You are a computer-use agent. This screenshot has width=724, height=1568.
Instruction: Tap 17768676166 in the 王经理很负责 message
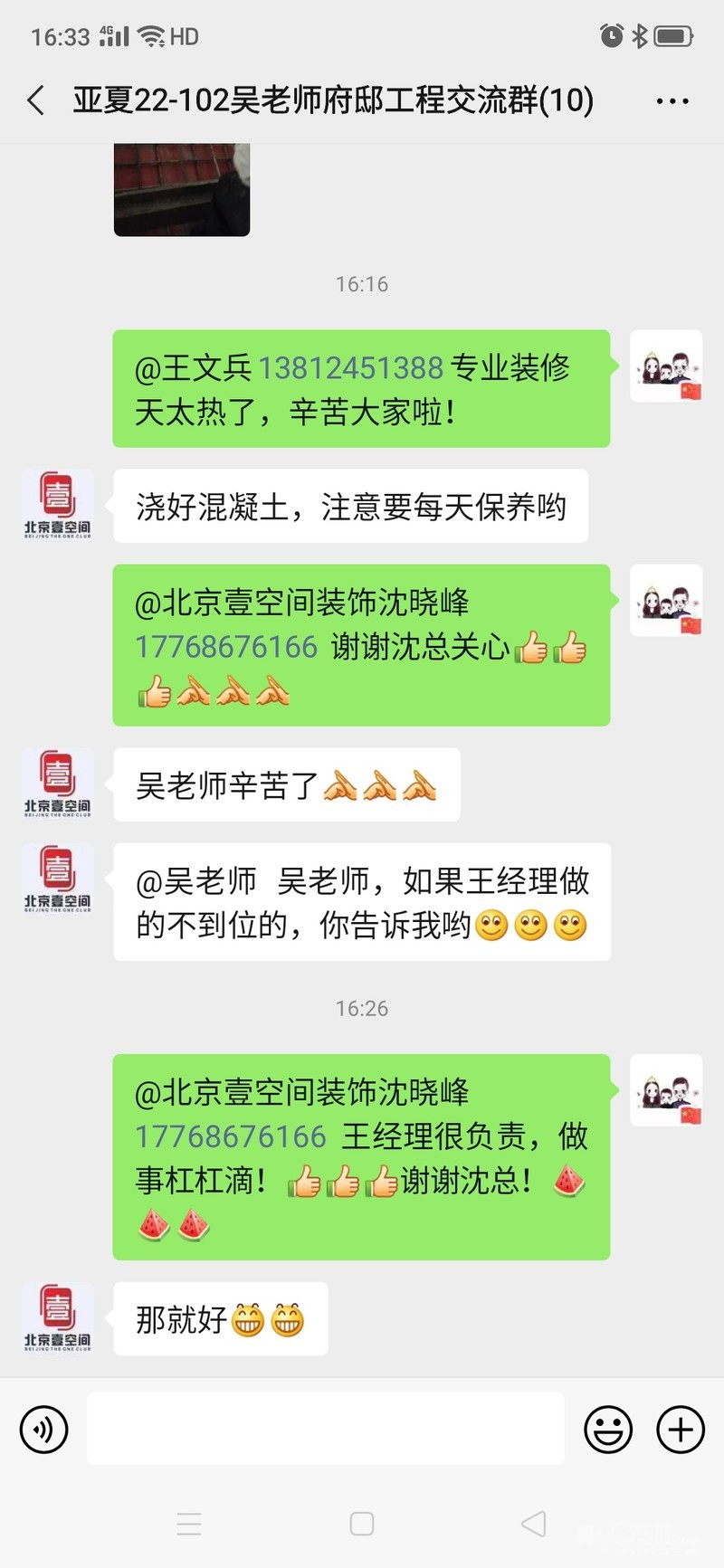(230, 1136)
